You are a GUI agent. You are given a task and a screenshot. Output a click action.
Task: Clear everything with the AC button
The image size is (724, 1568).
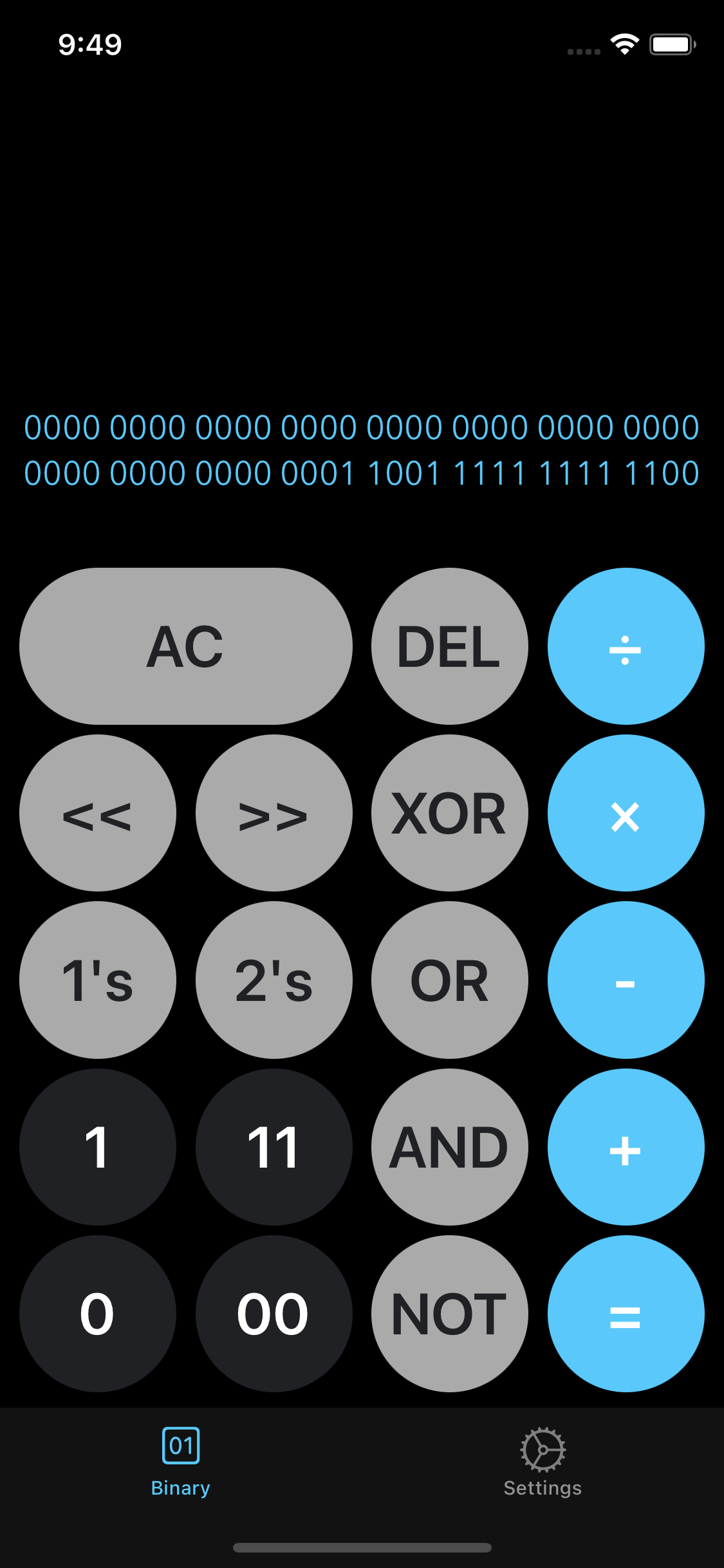[185, 646]
